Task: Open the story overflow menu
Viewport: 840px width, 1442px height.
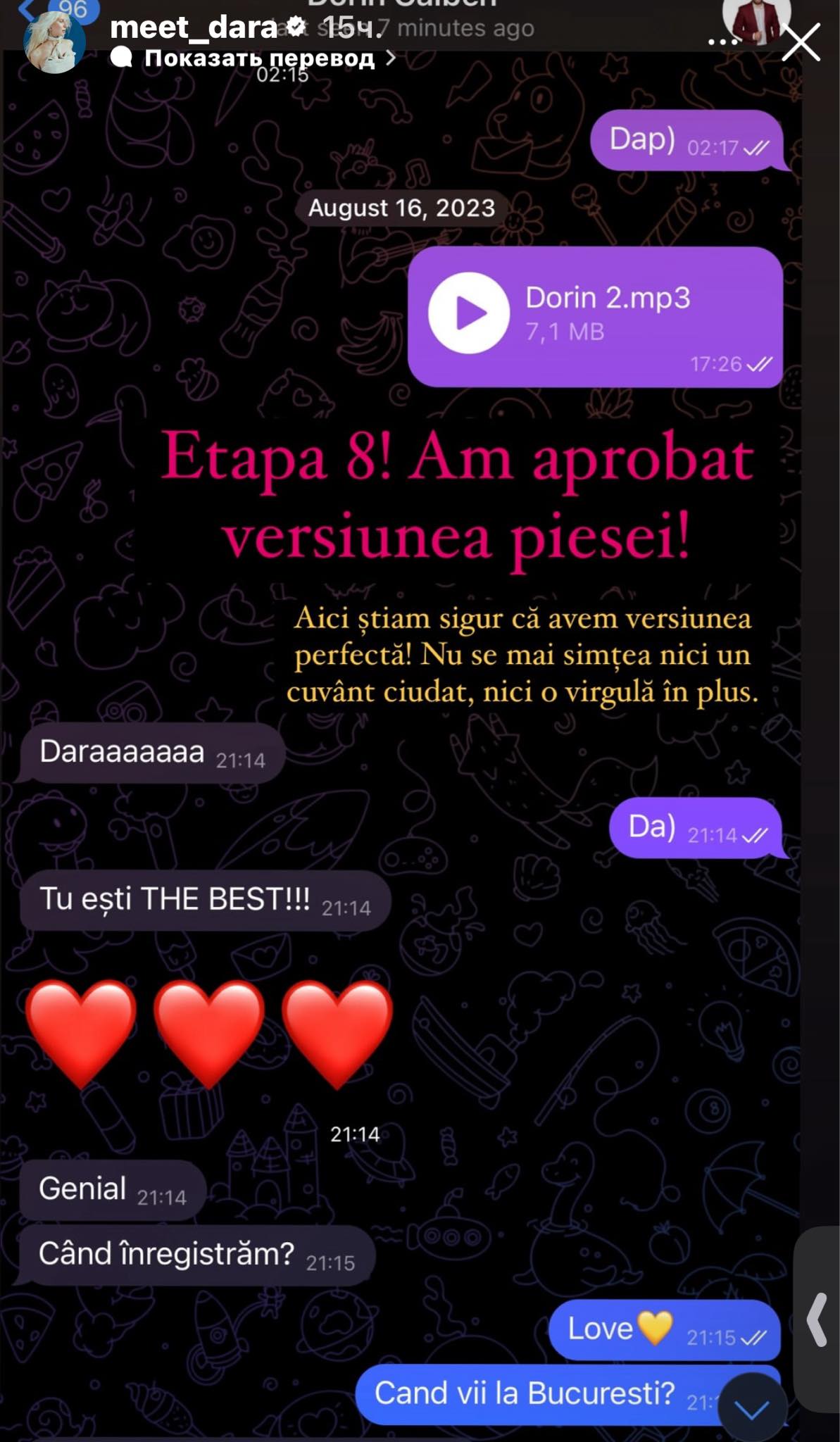Action: [723, 42]
